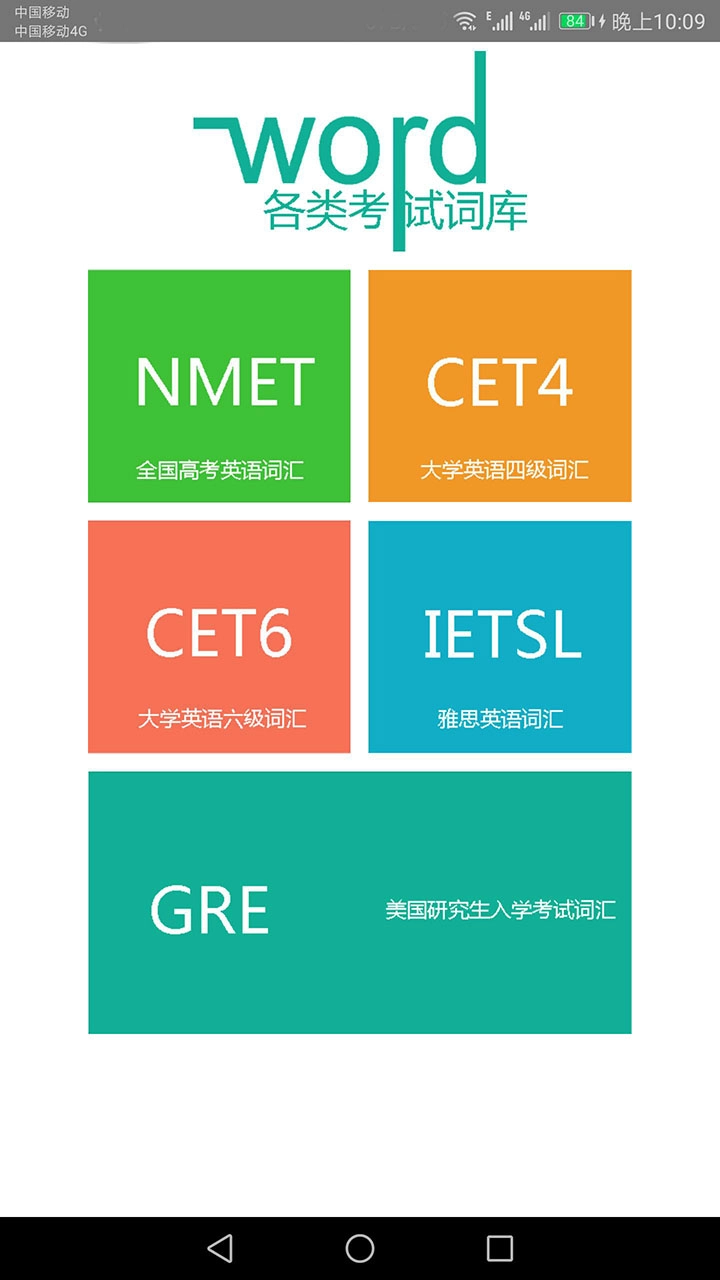720x1280 pixels.
Task: Open the NMET 全国高考英语词汇 word list
Action: tap(219, 385)
